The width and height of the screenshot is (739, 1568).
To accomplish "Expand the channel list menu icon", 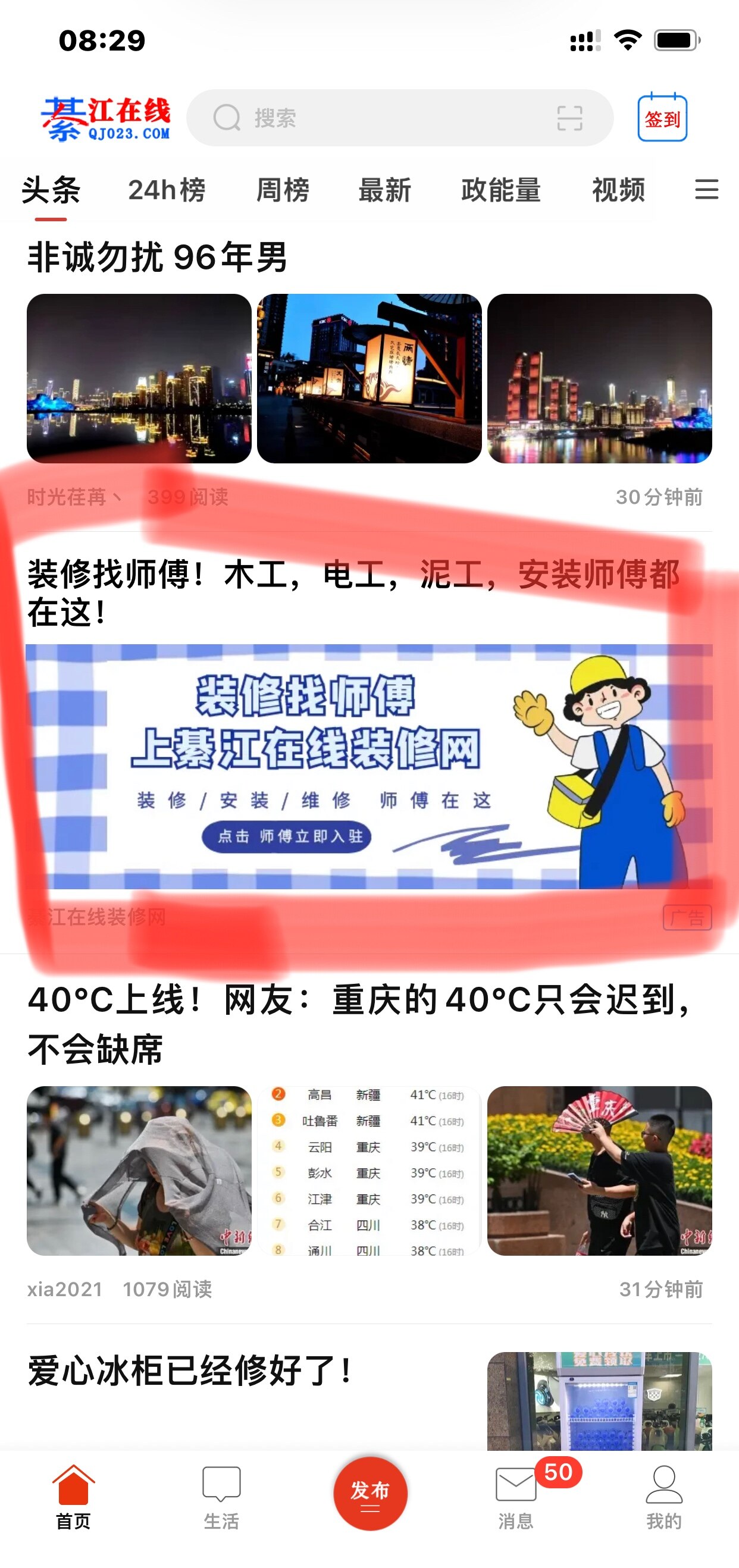I will (706, 189).
